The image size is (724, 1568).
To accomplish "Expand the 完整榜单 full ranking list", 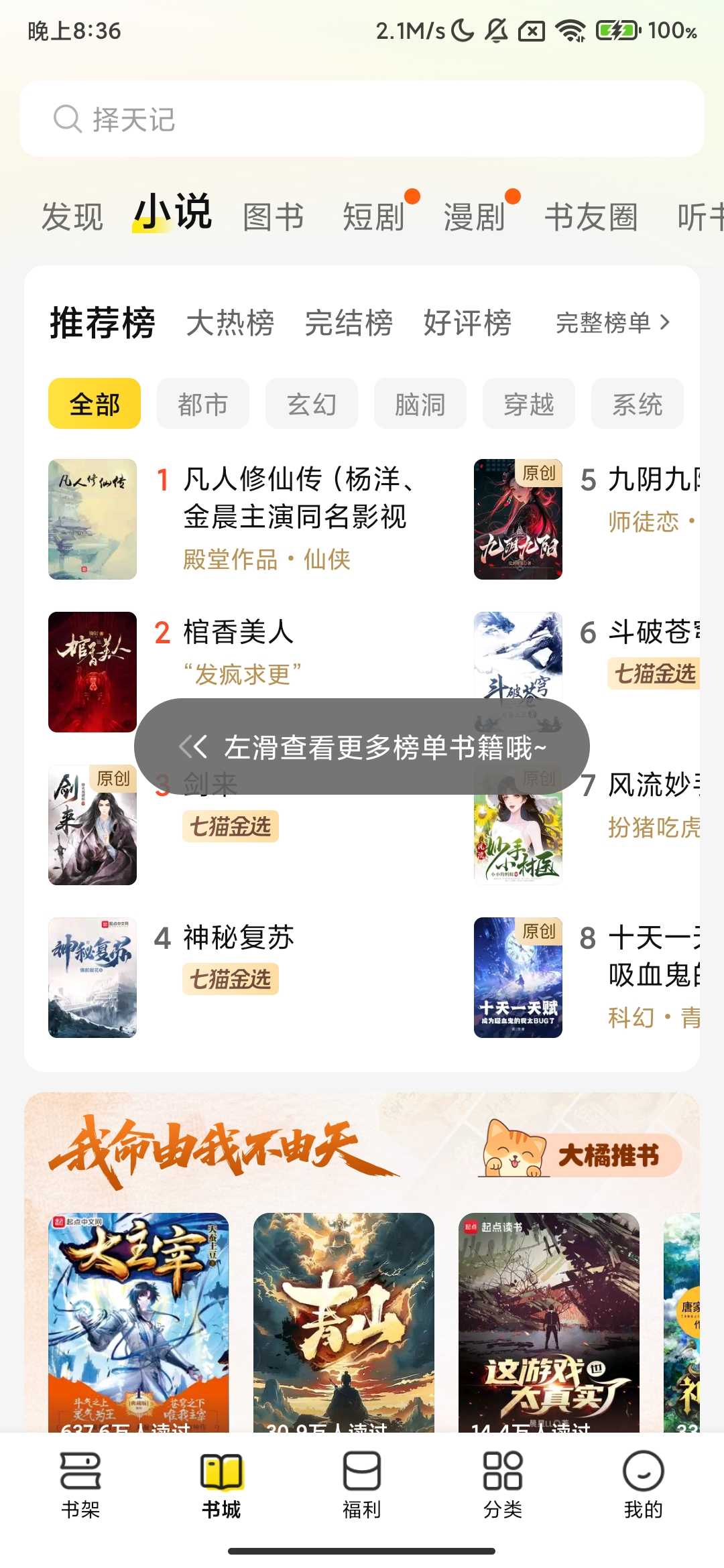I will coord(610,322).
